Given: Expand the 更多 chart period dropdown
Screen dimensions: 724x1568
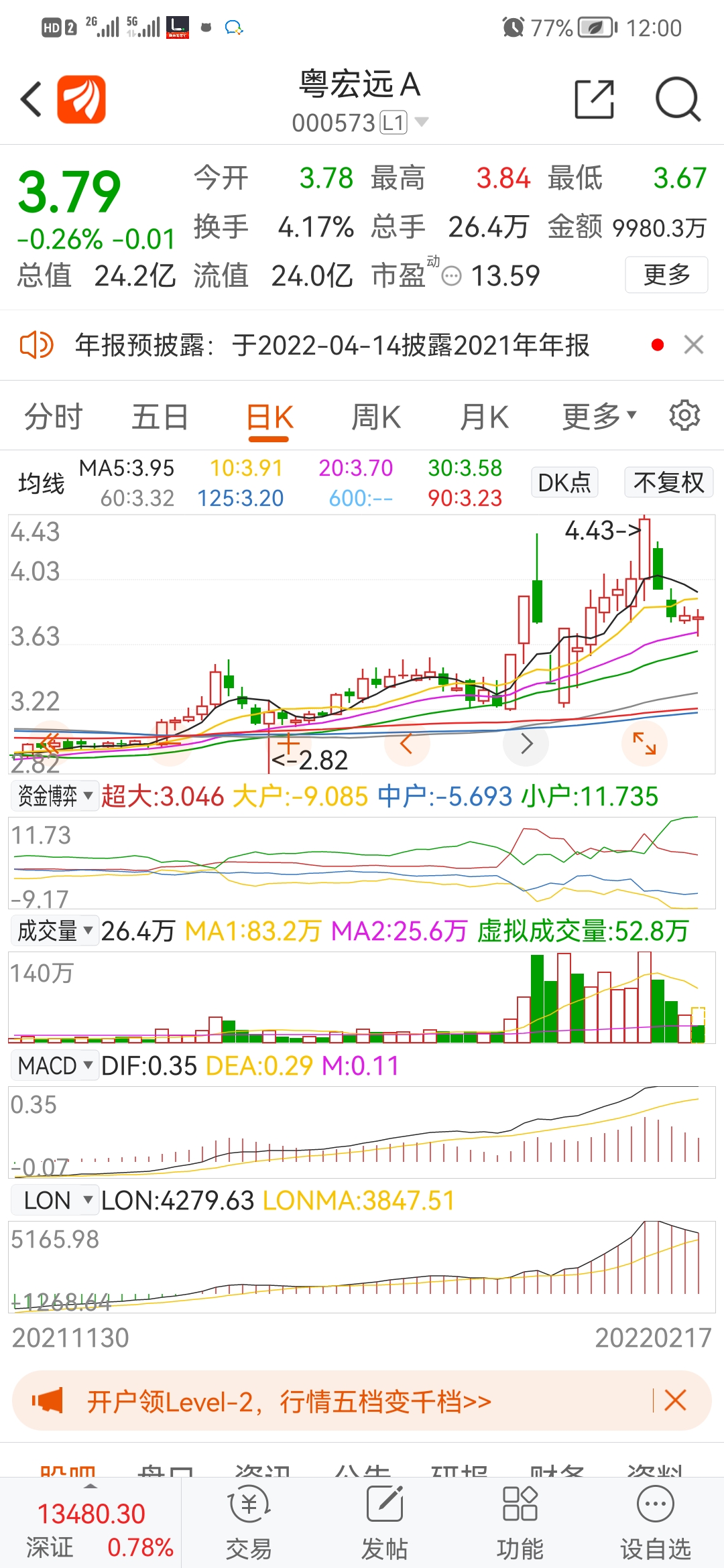Looking at the screenshot, I should click(599, 417).
